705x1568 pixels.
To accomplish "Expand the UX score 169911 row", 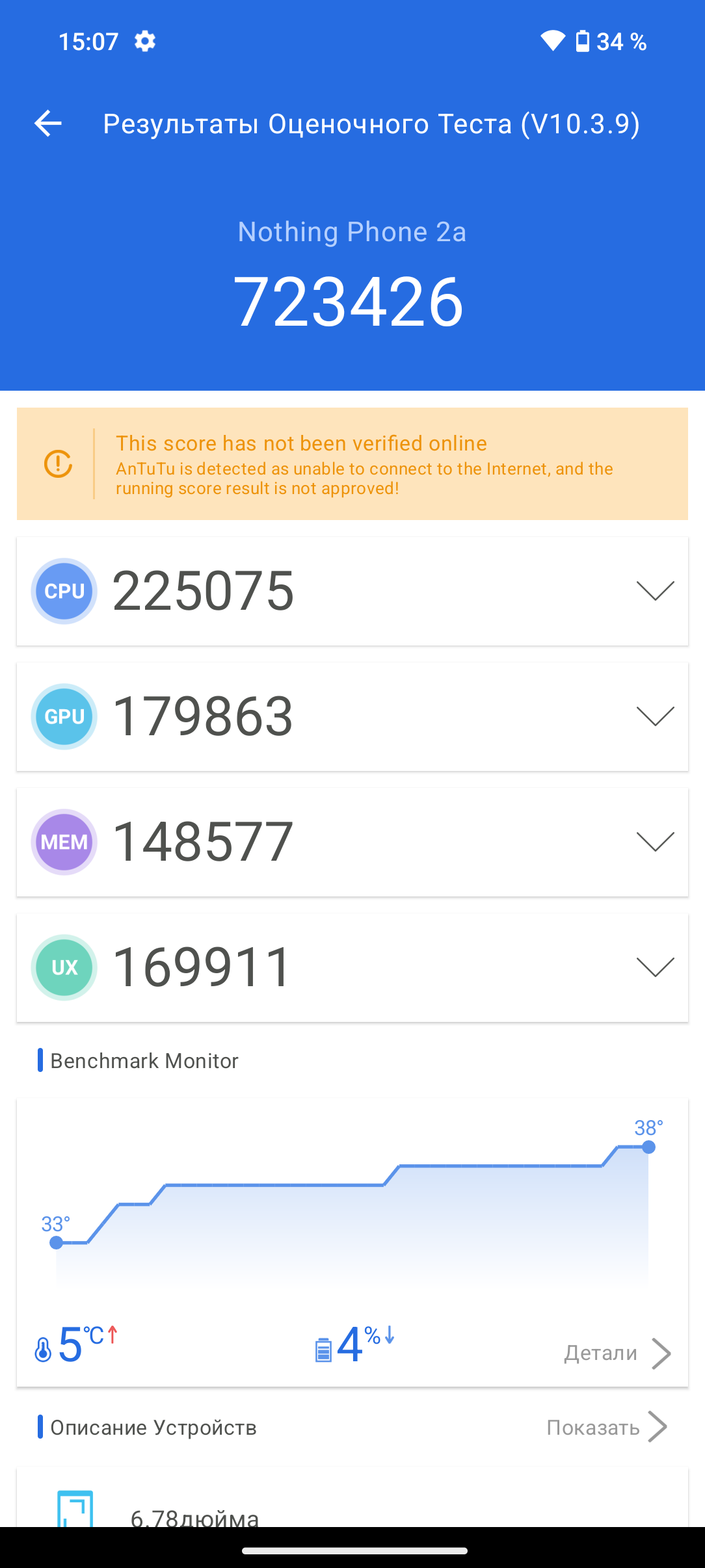I will pos(654,967).
